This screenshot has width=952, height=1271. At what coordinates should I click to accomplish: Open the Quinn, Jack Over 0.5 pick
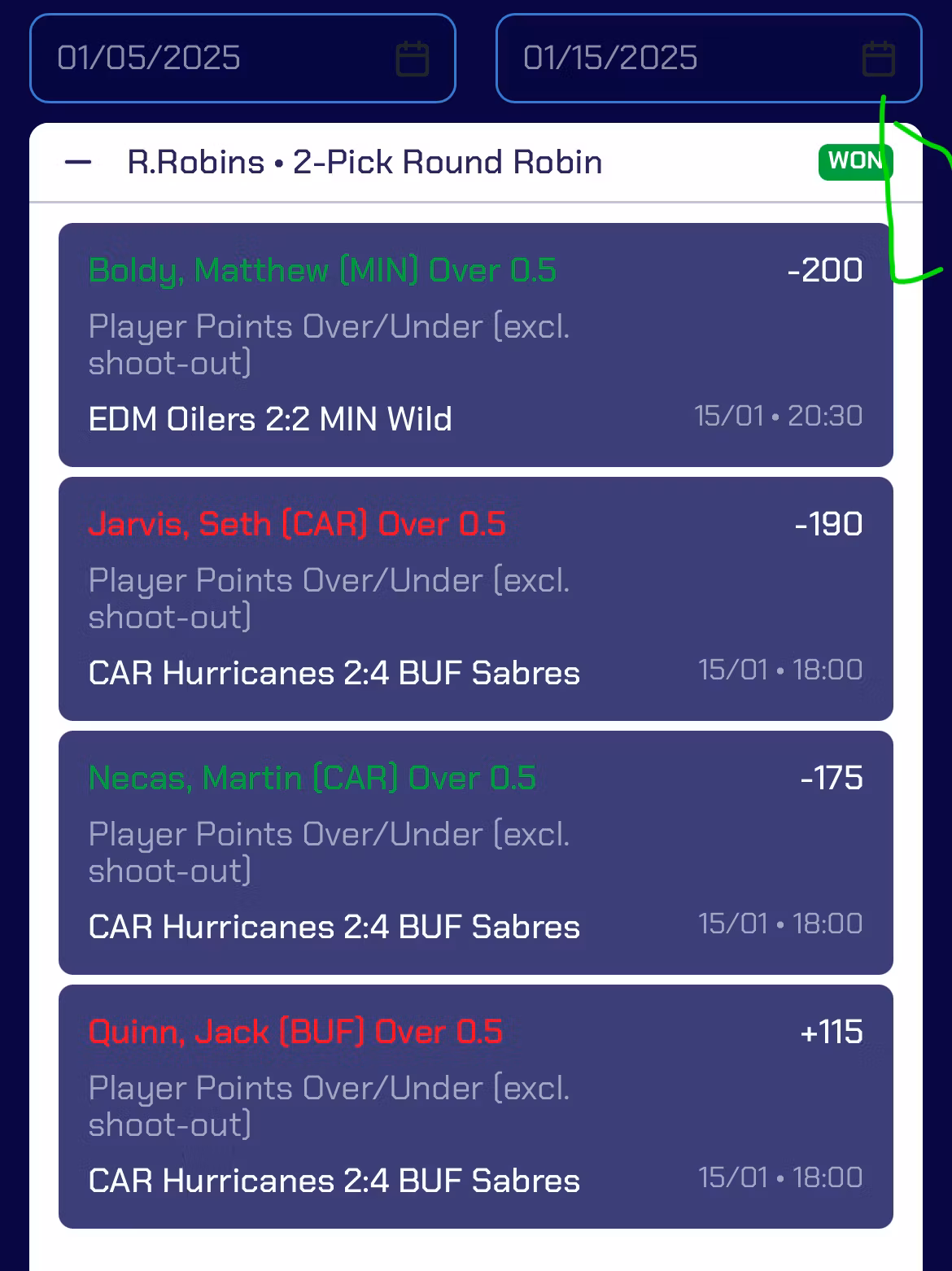475,1106
